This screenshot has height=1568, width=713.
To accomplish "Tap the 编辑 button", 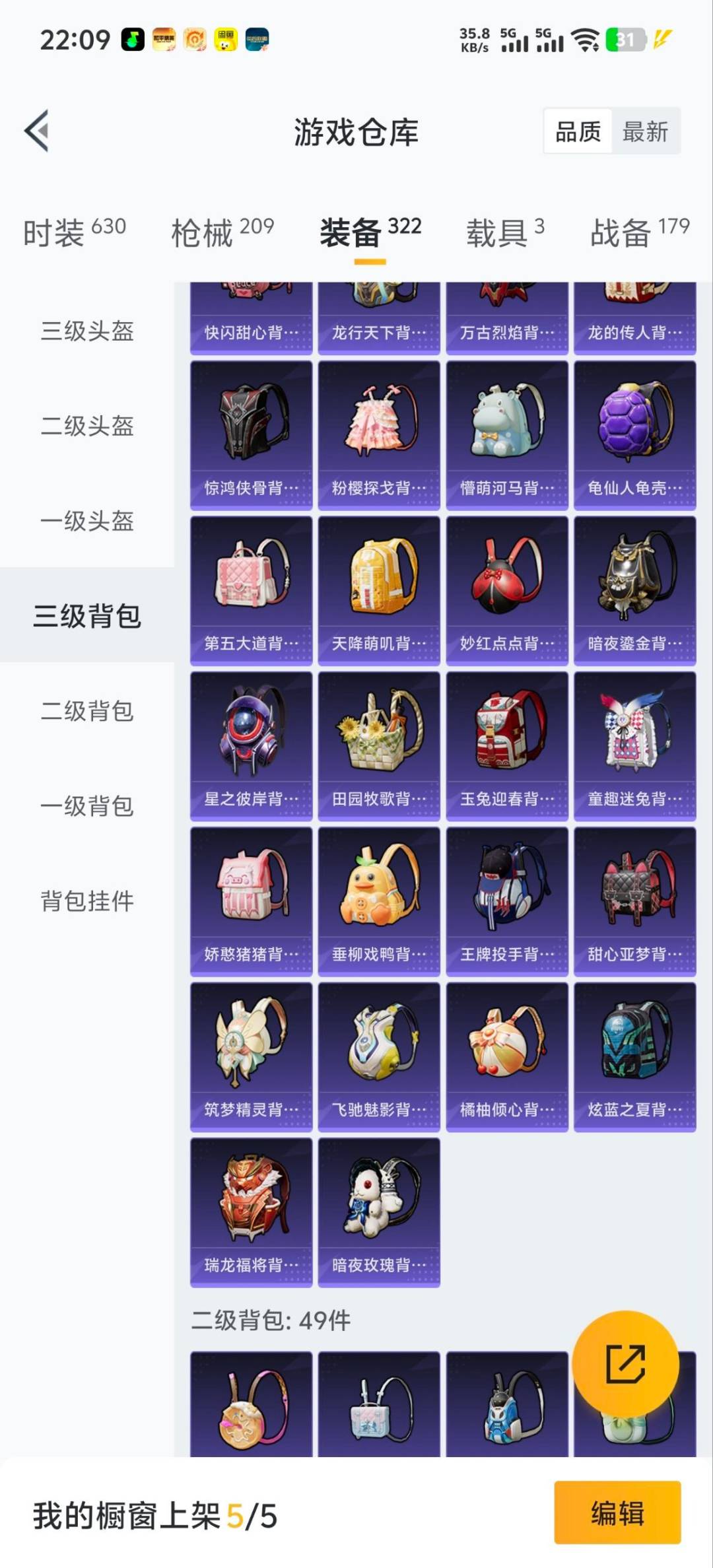I will pos(617,1513).
